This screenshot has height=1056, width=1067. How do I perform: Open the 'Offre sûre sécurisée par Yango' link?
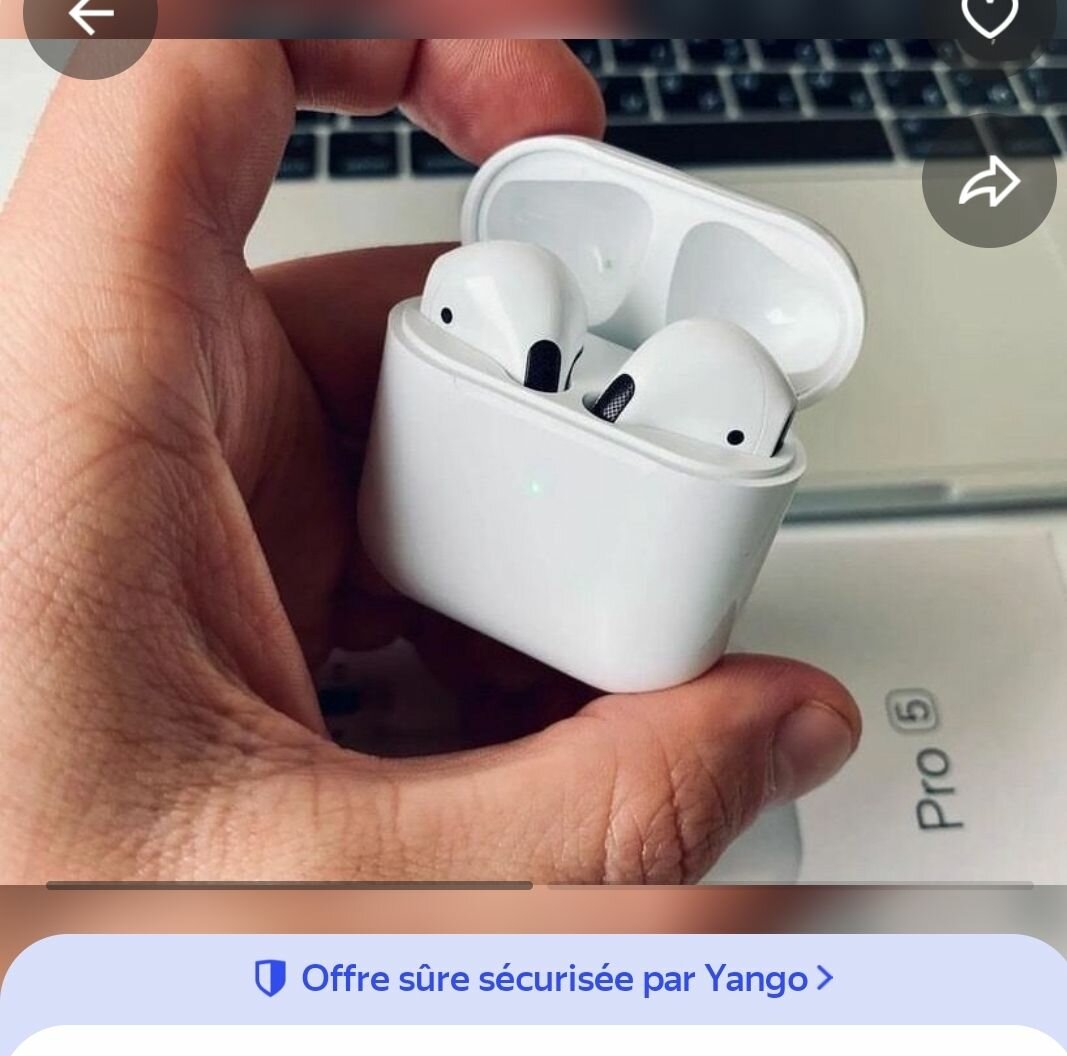tap(545, 978)
